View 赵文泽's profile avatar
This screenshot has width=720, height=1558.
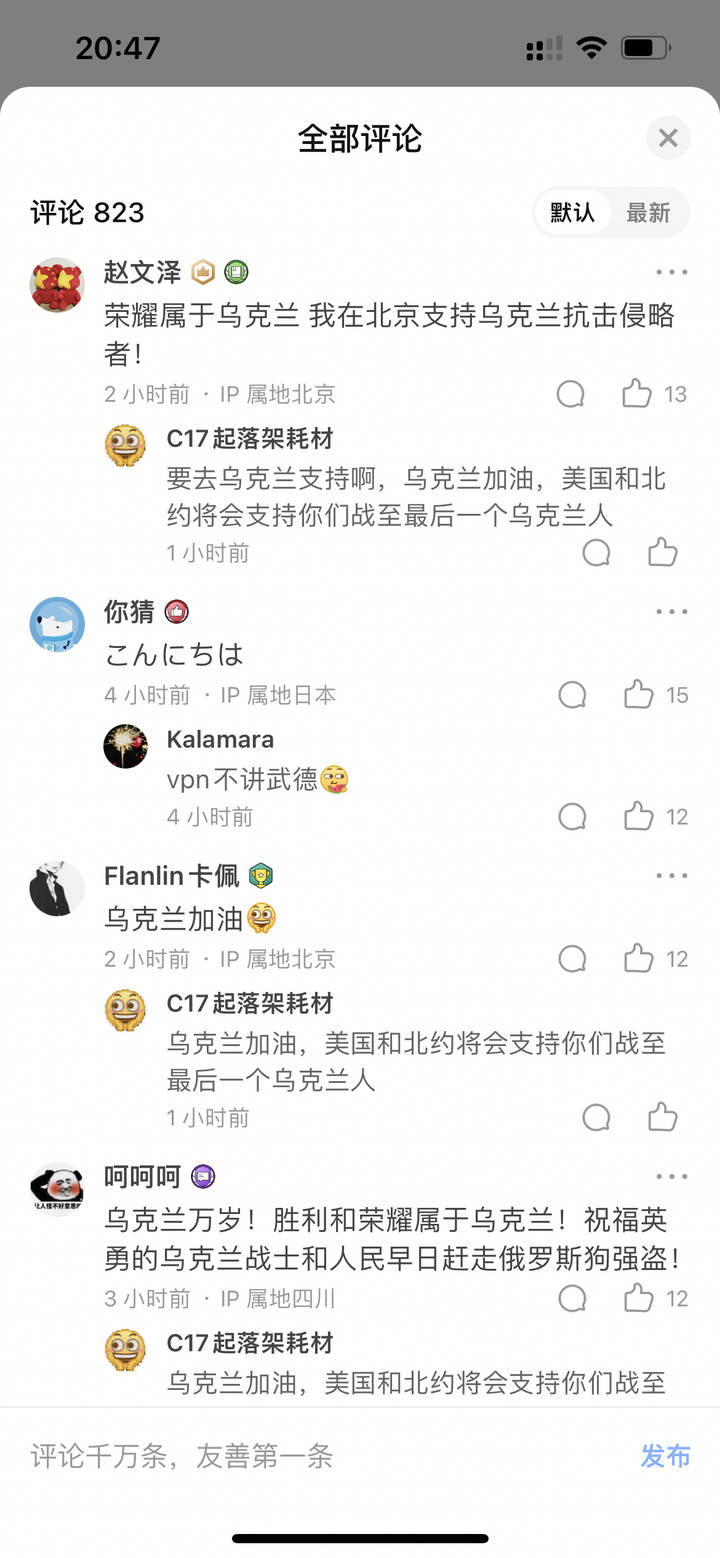coord(57,285)
